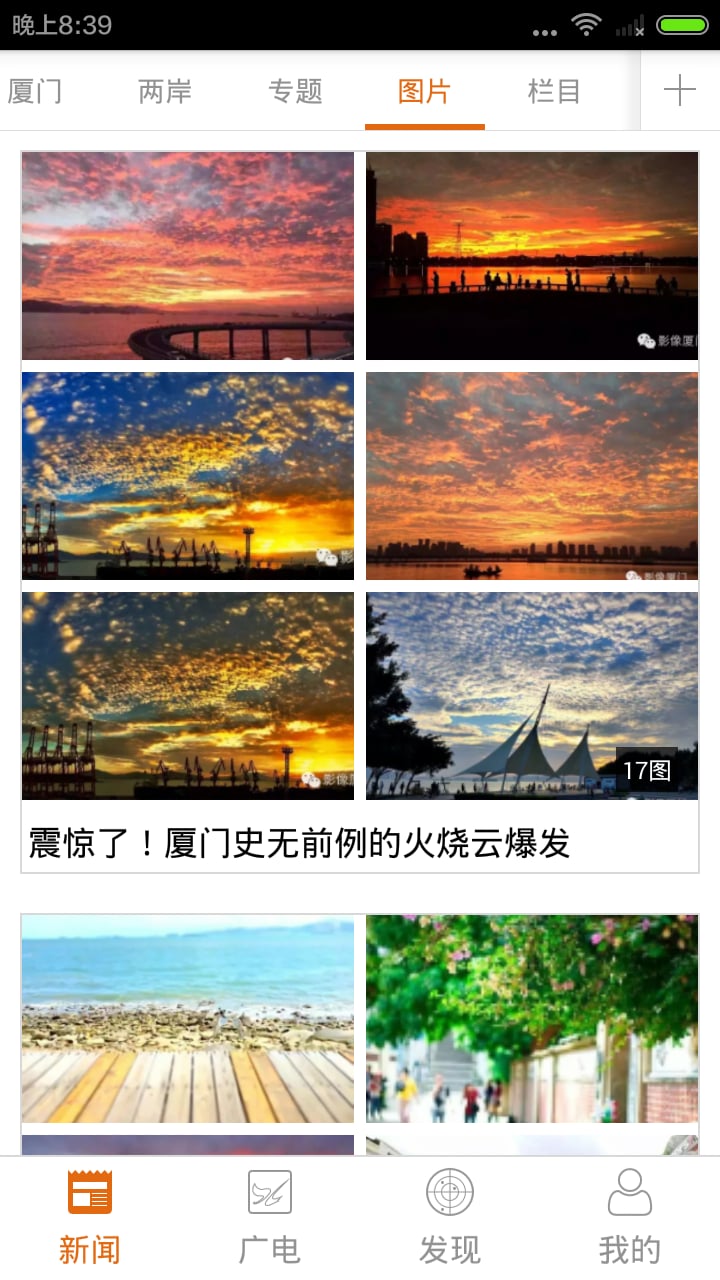Open 我的 (My Profile) person icon

[630, 1193]
